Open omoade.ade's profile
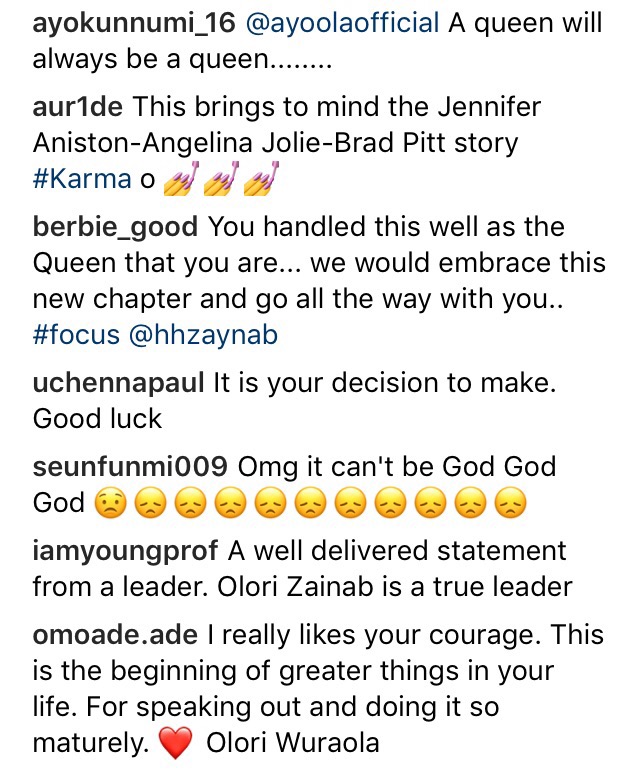This screenshot has height=776, width=640. tap(116, 634)
